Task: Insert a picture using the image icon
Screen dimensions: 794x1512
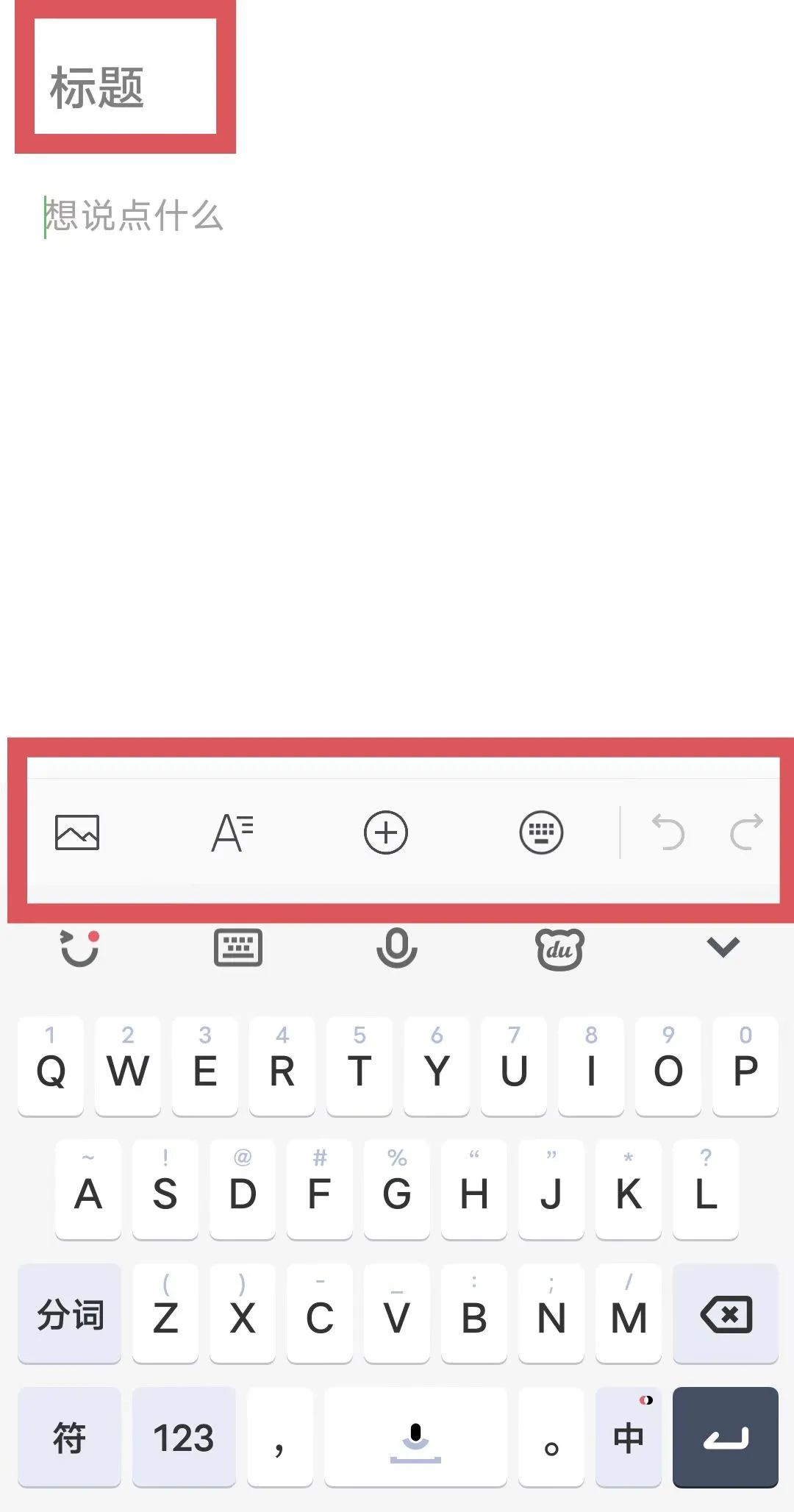Action: (77, 832)
